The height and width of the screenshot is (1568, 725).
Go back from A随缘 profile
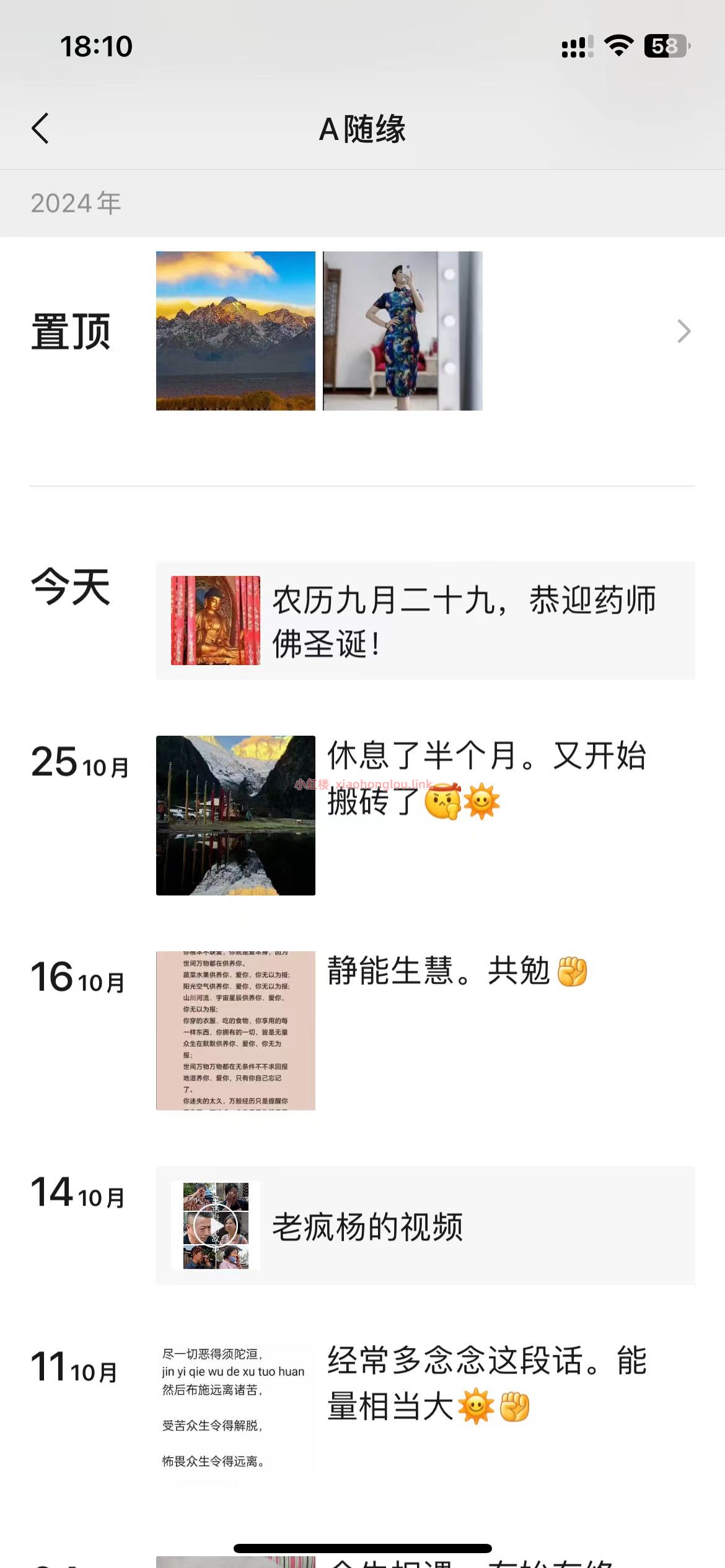tap(41, 129)
